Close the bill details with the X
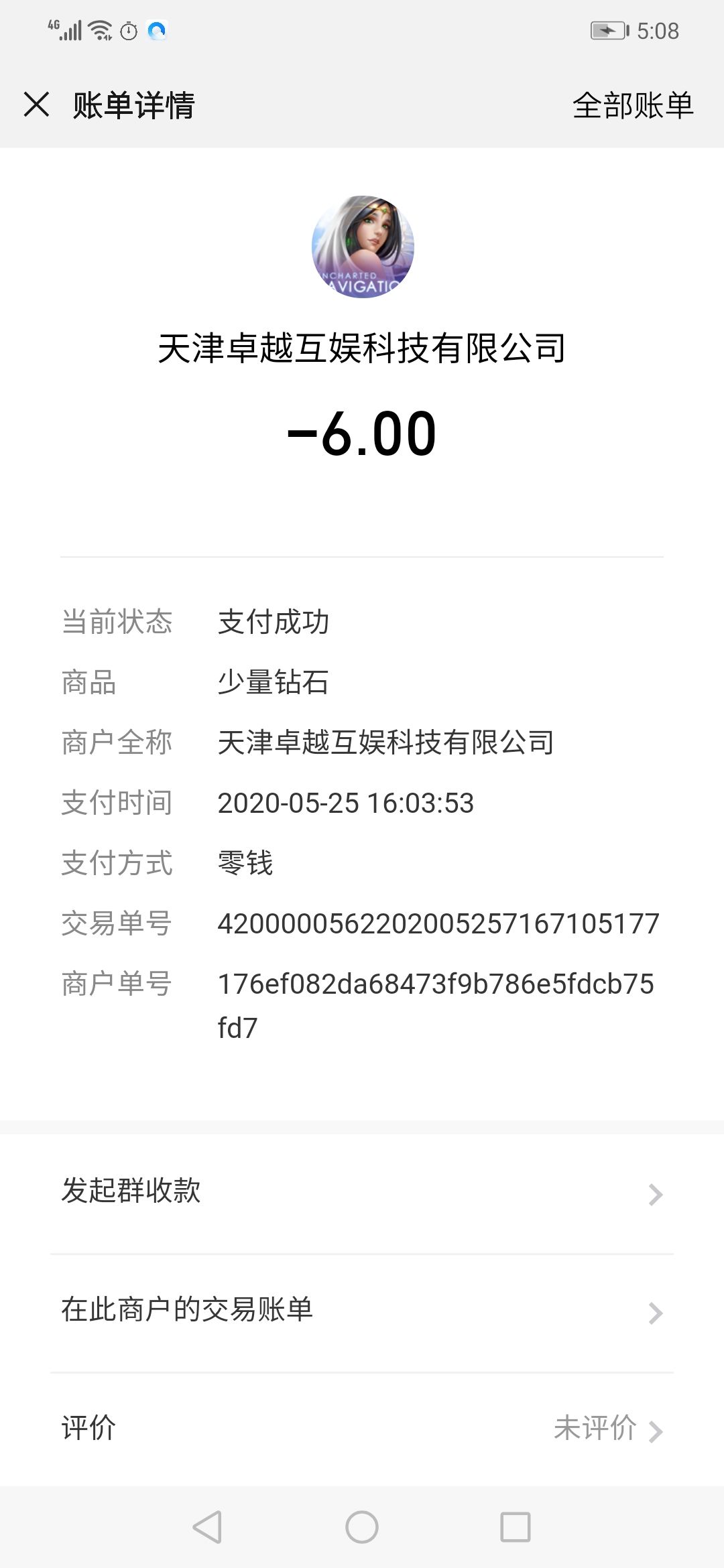Image resolution: width=724 pixels, height=1568 pixels. coord(37,105)
